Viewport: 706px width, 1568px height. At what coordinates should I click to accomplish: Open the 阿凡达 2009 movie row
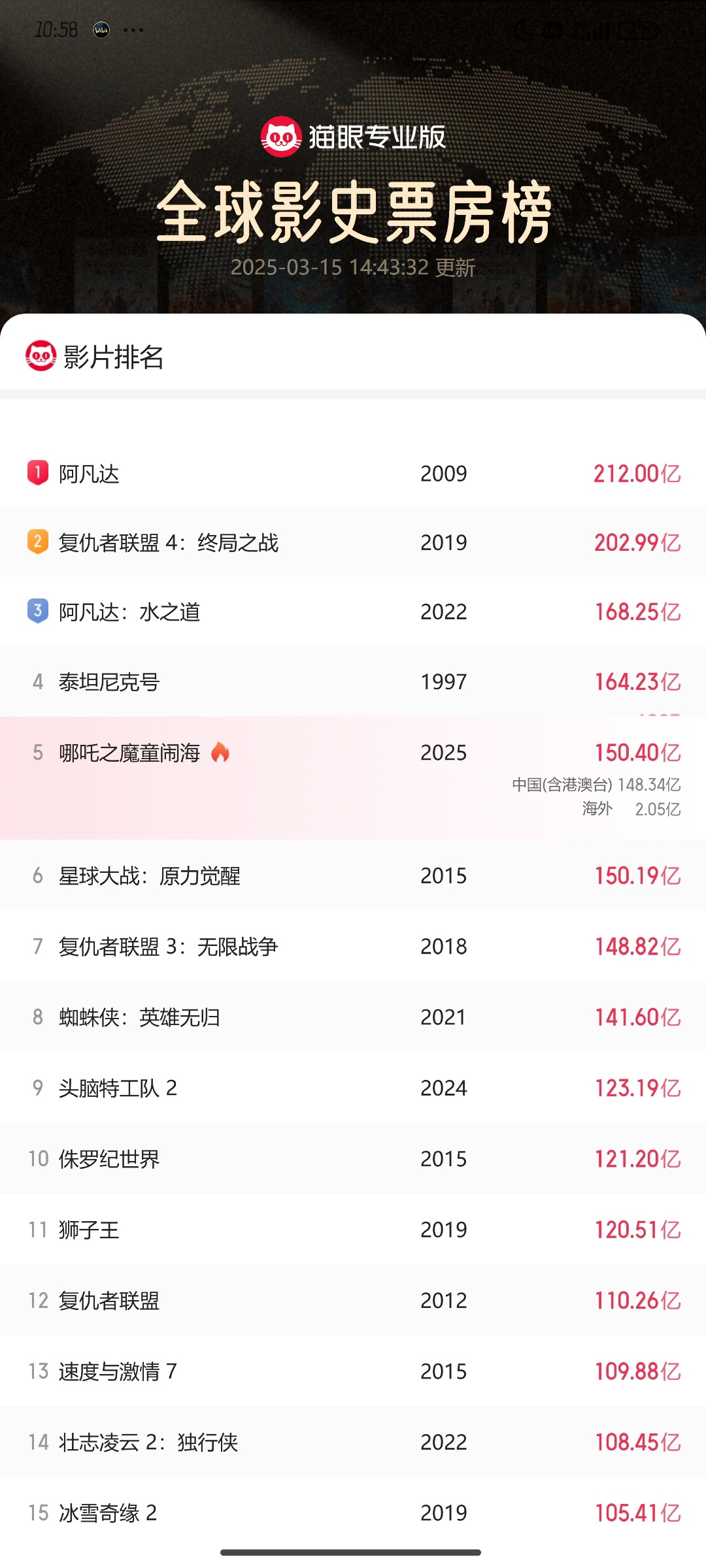353,473
